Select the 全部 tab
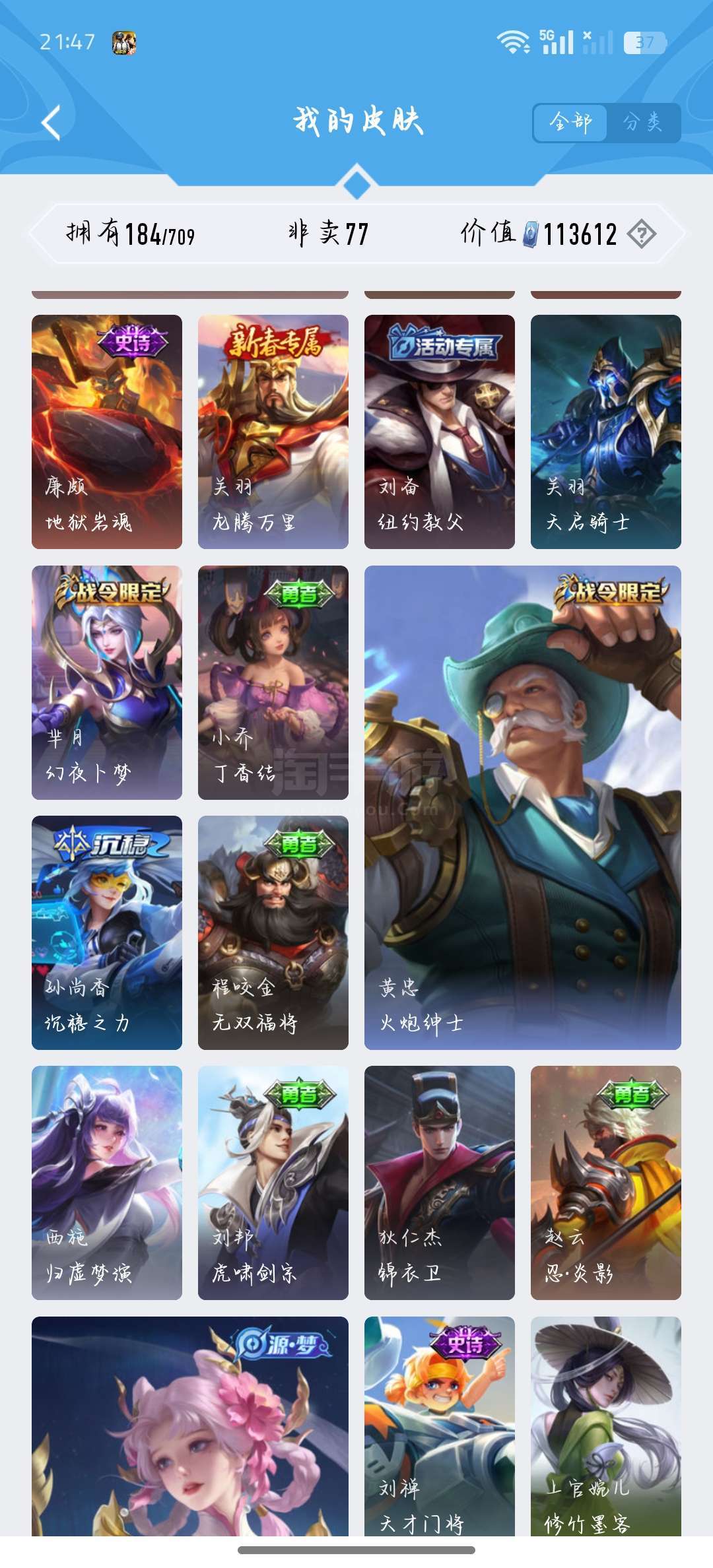The image size is (713, 1568). point(570,122)
